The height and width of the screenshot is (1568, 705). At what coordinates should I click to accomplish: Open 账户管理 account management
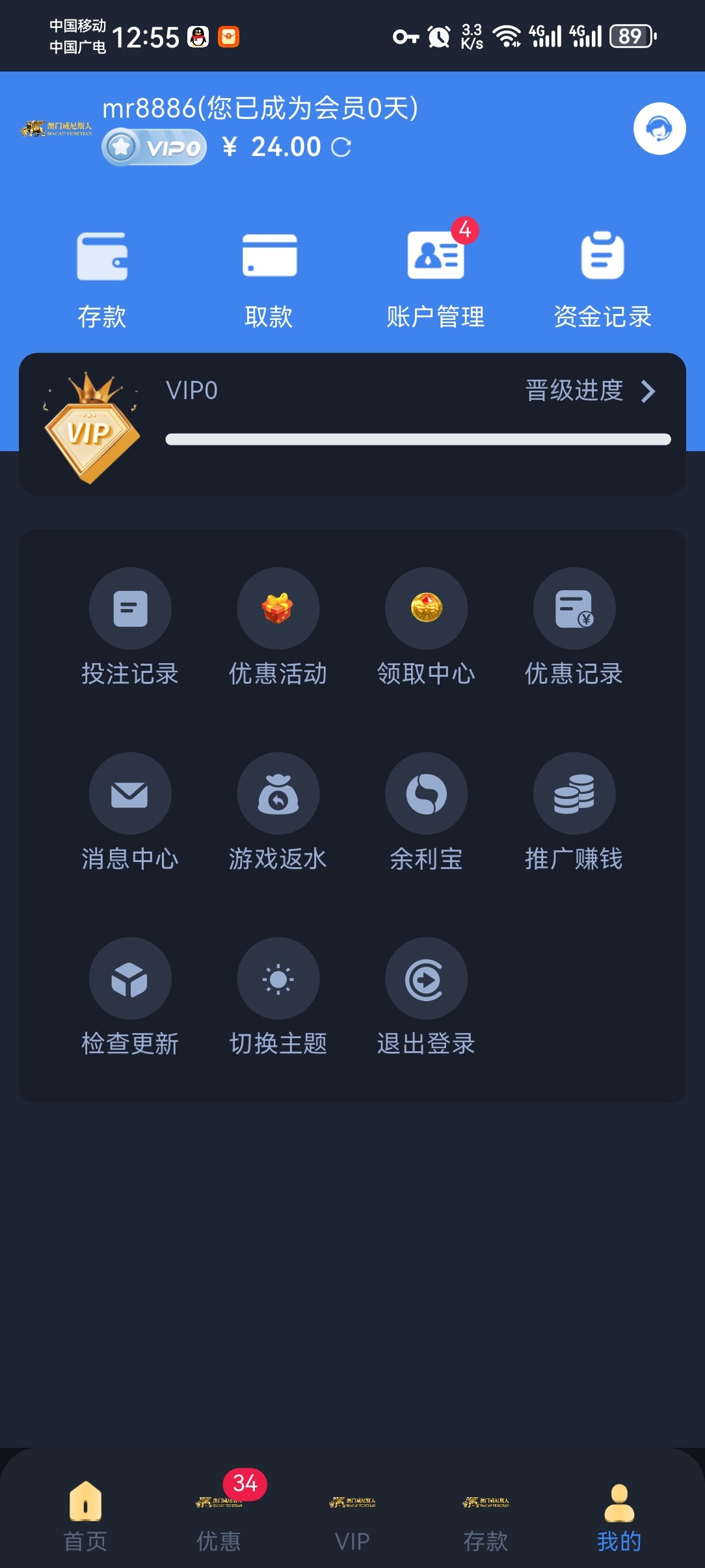[x=435, y=280]
